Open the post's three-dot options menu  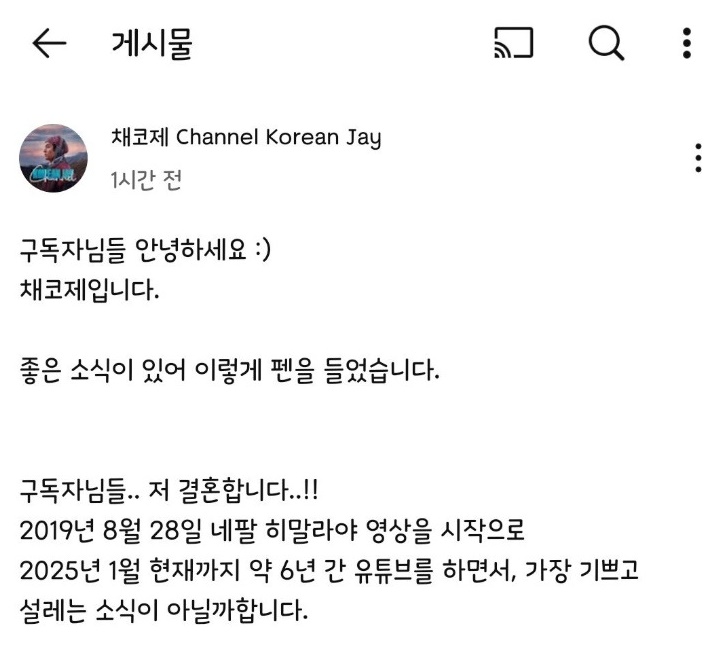tap(697, 158)
